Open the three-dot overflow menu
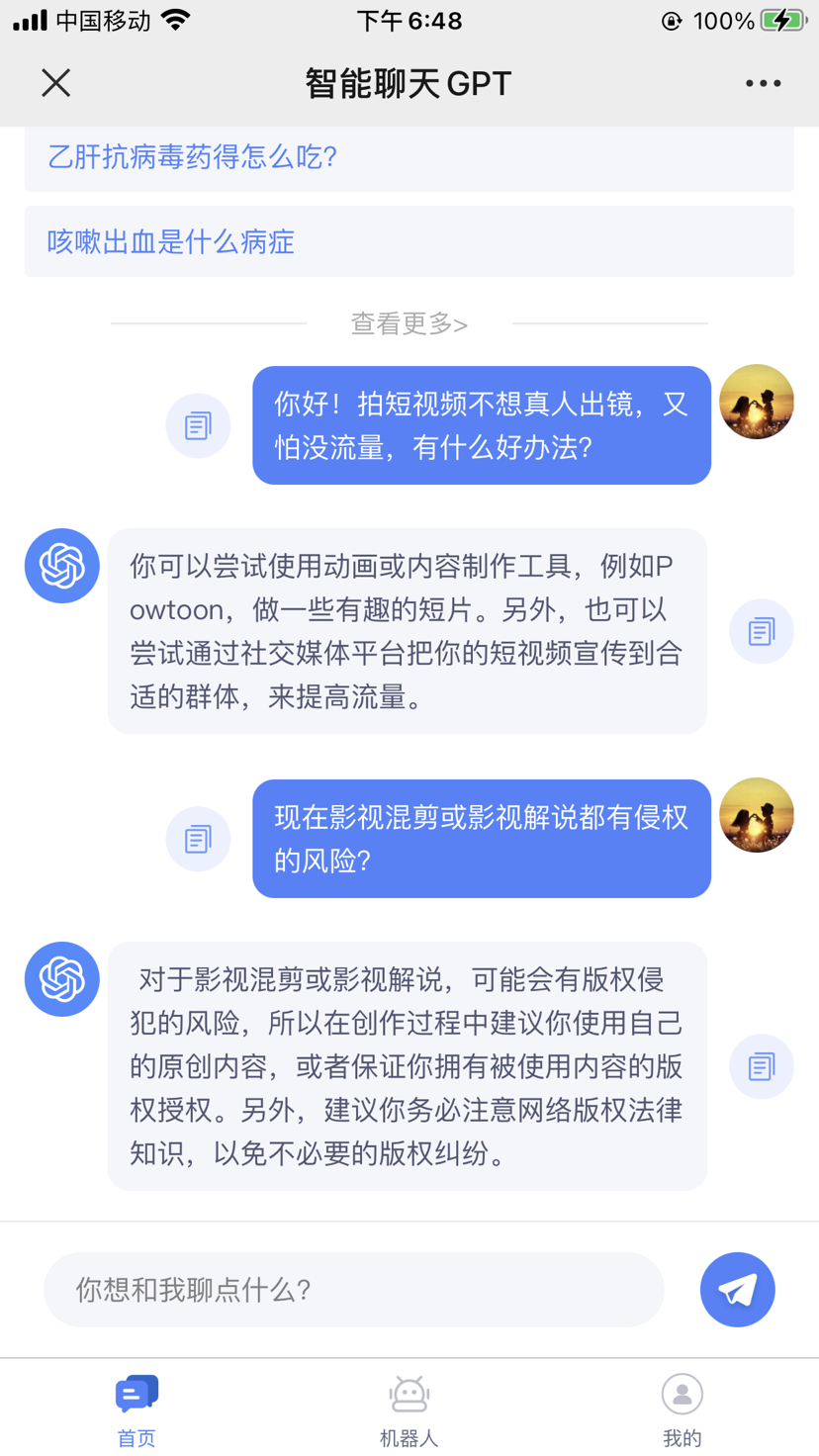This screenshot has width=819, height=1456. point(763,83)
